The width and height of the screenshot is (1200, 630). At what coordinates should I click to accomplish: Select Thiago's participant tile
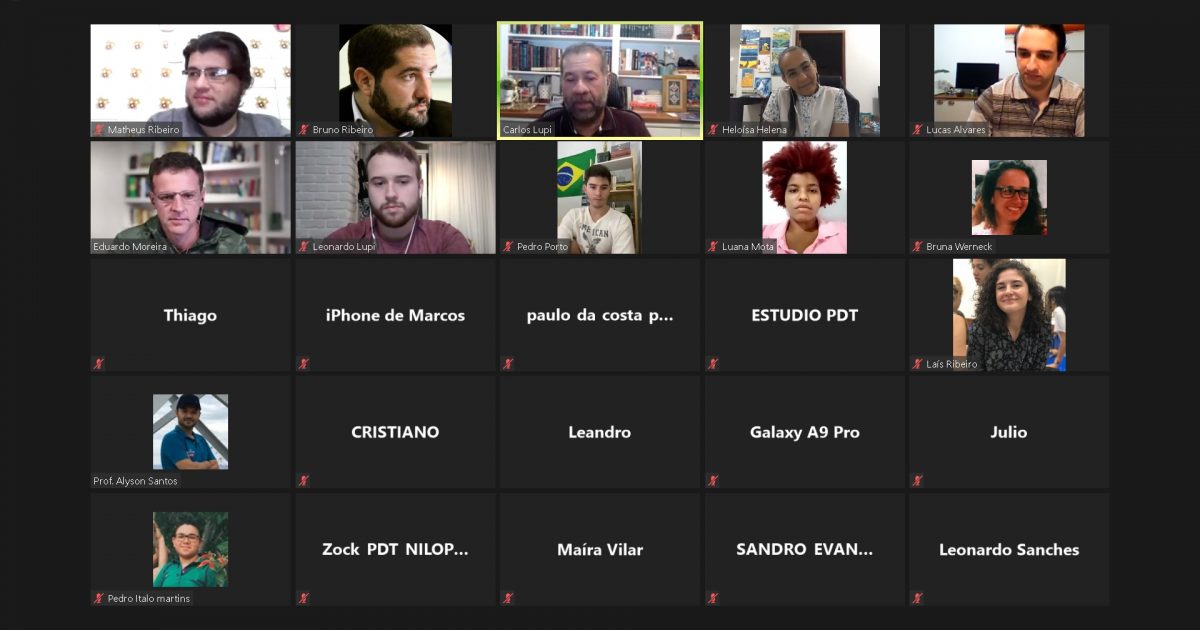pos(190,315)
